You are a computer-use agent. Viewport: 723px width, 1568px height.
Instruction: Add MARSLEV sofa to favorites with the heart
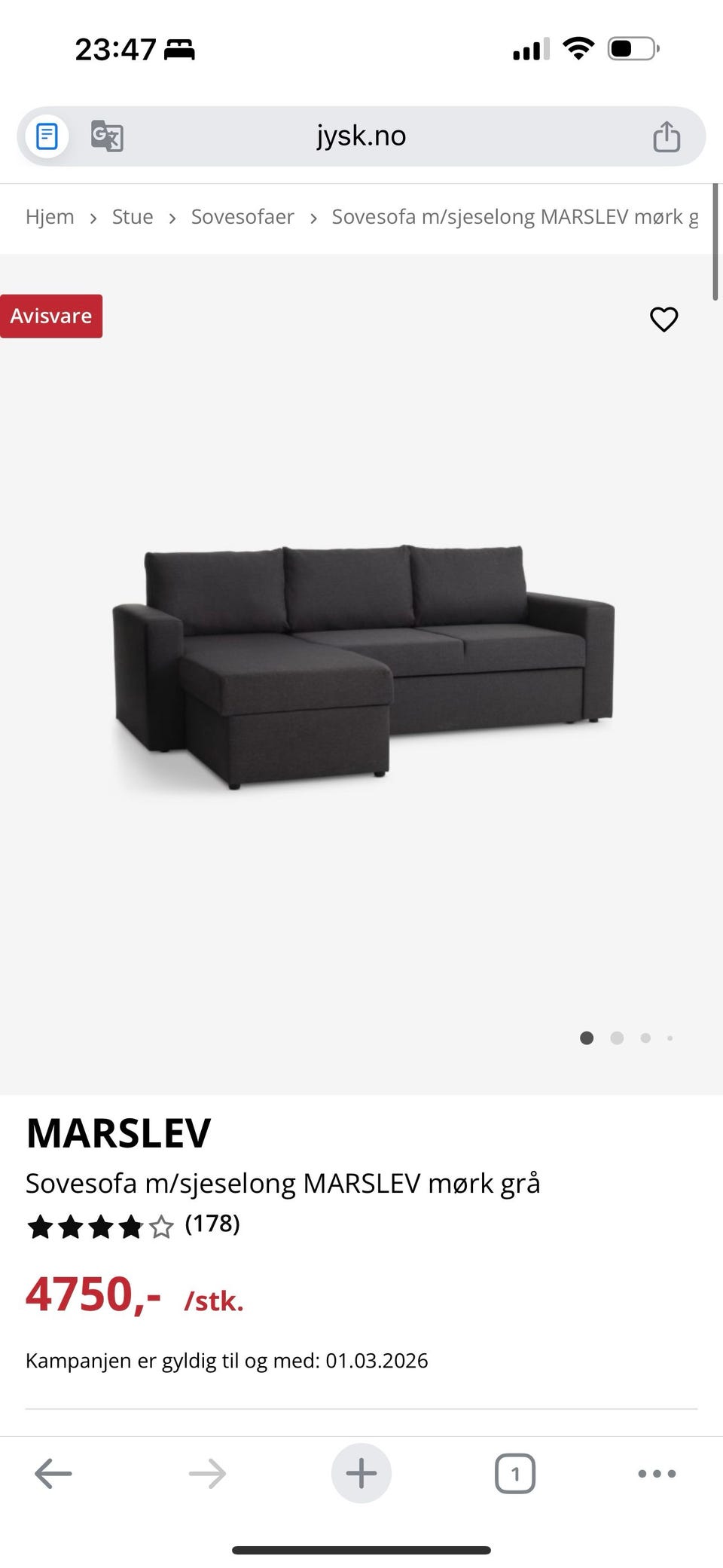click(x=664, y=319)
